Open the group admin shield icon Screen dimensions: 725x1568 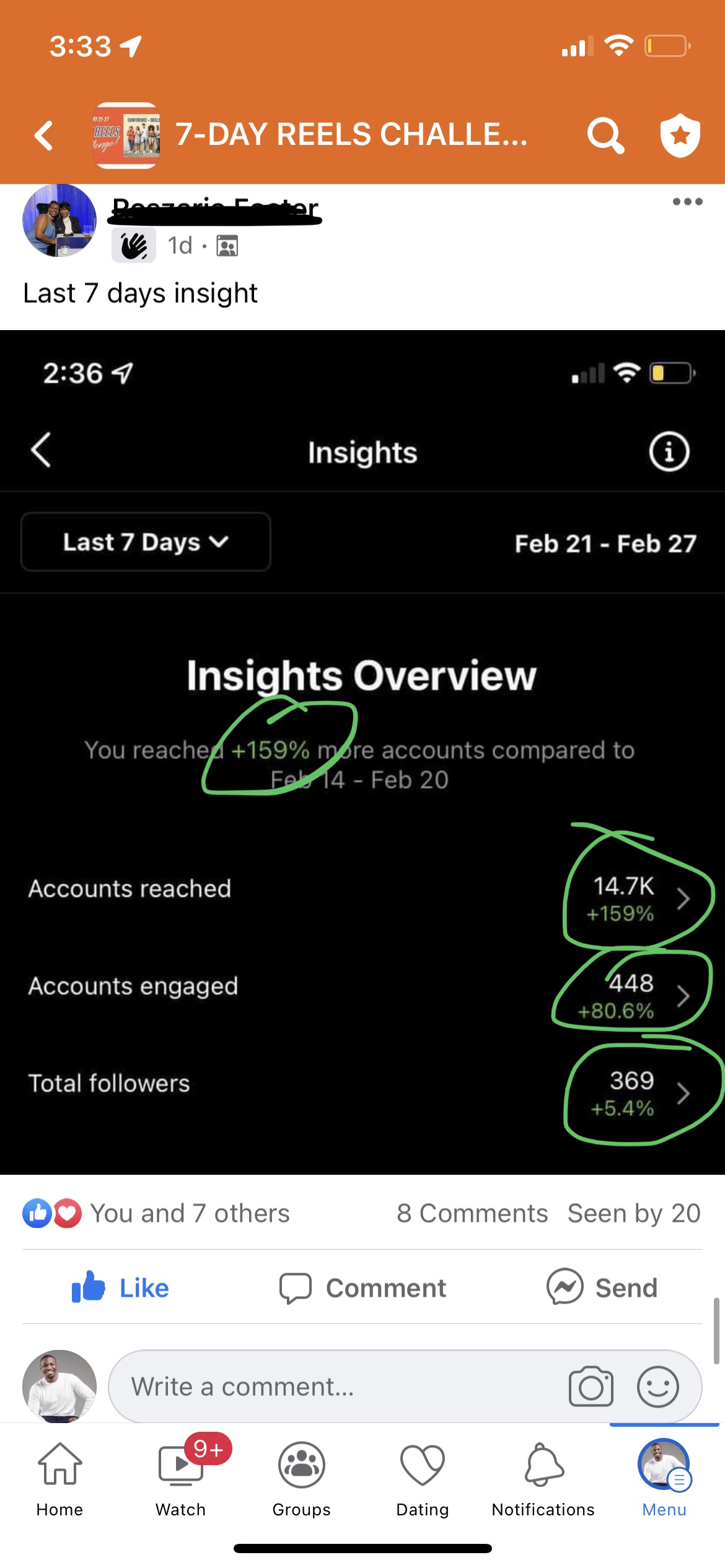click(680, 135)
